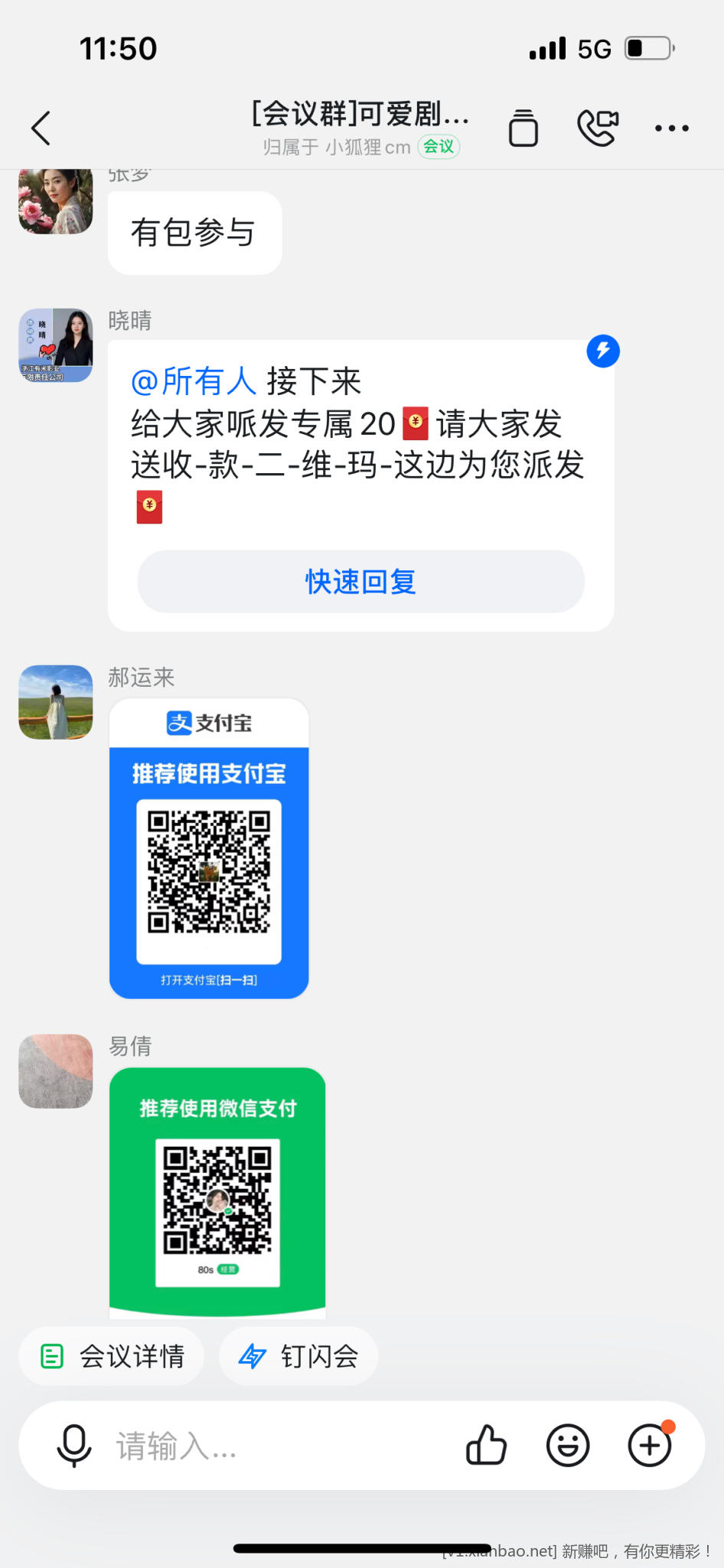The height and width of the screenshot is (1568, 724).
Task: Tap the 会议 tag next to 小狐狸cm
Action: click(438, 146)
